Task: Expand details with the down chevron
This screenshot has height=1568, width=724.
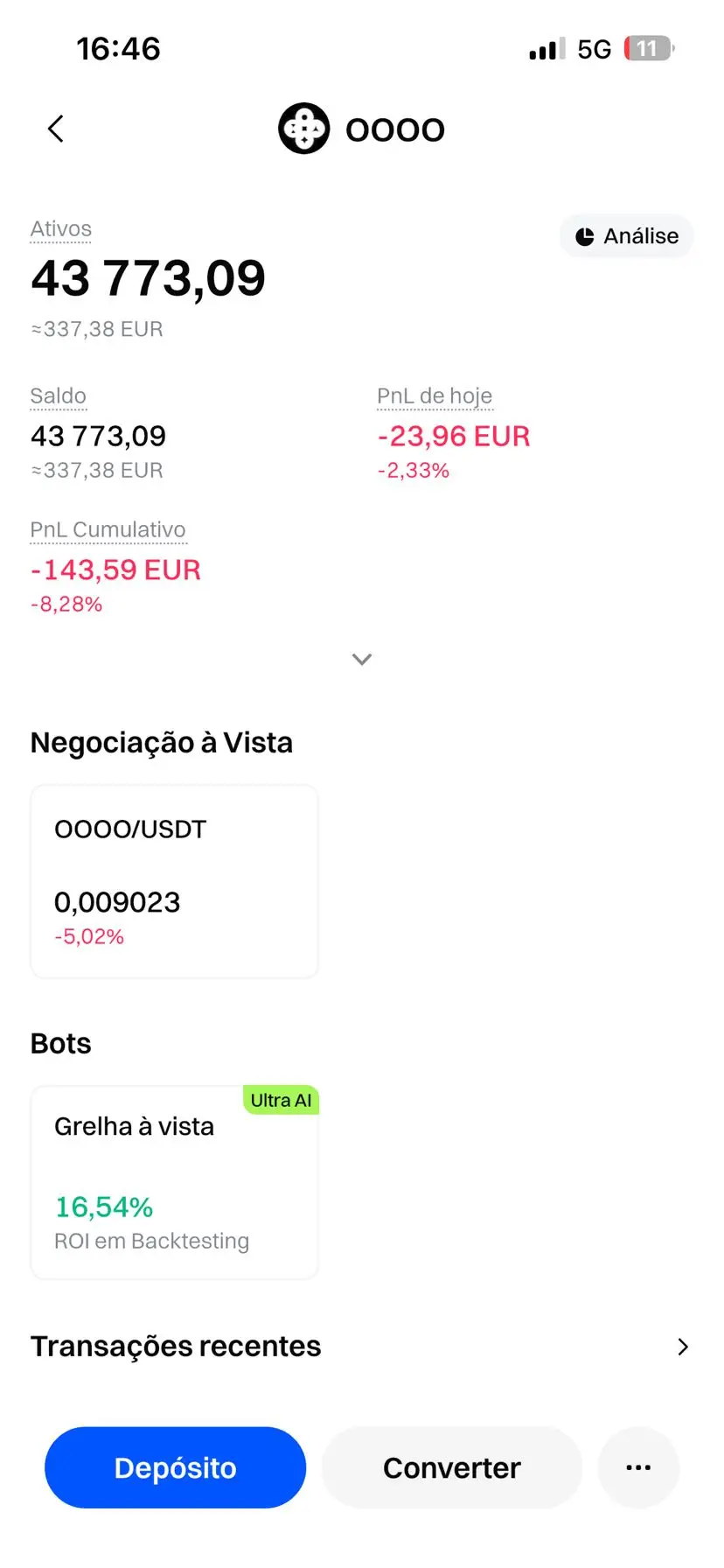Action: 362,659
